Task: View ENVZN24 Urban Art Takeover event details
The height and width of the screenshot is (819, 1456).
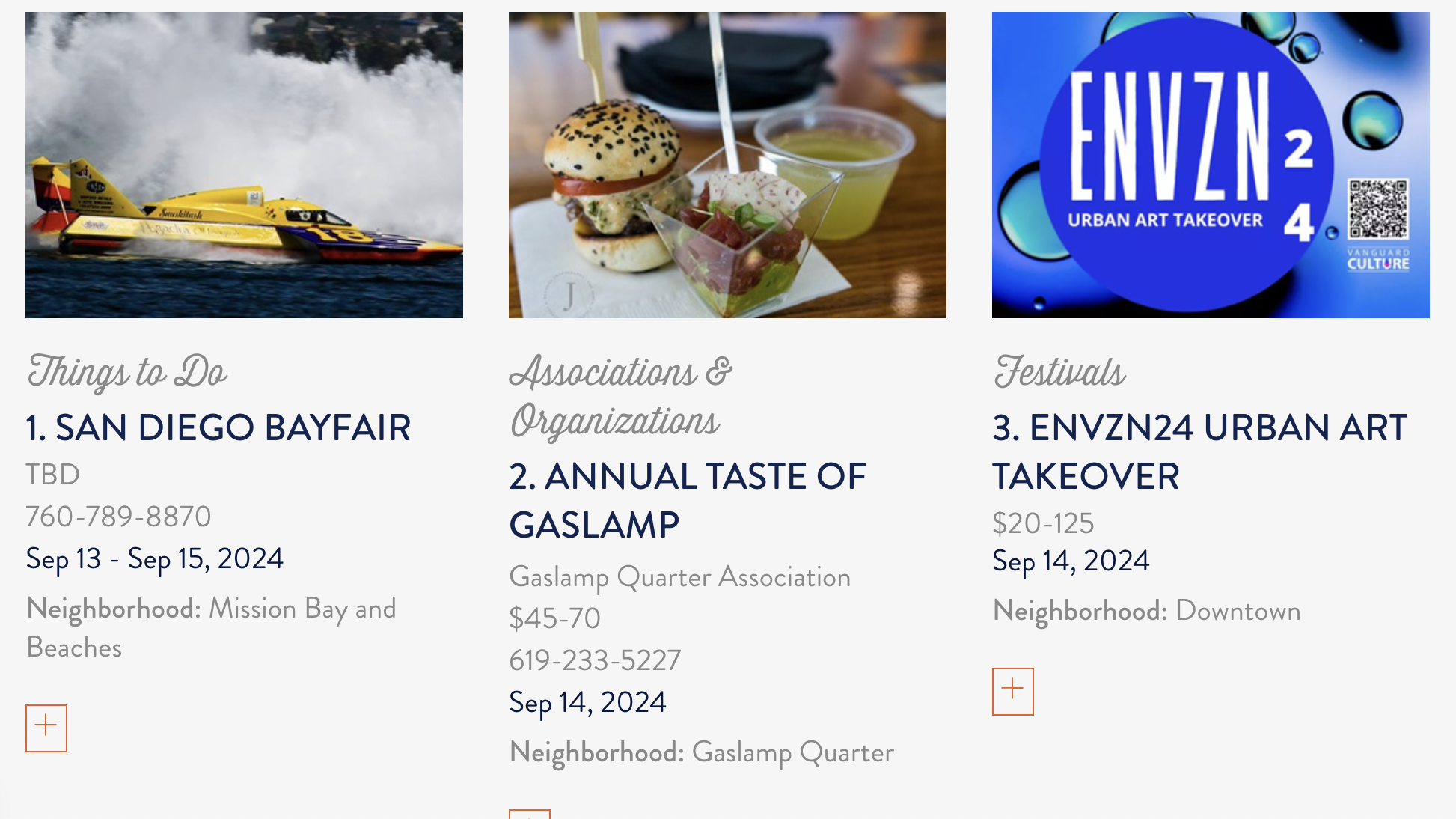Action: (1199, 451)
